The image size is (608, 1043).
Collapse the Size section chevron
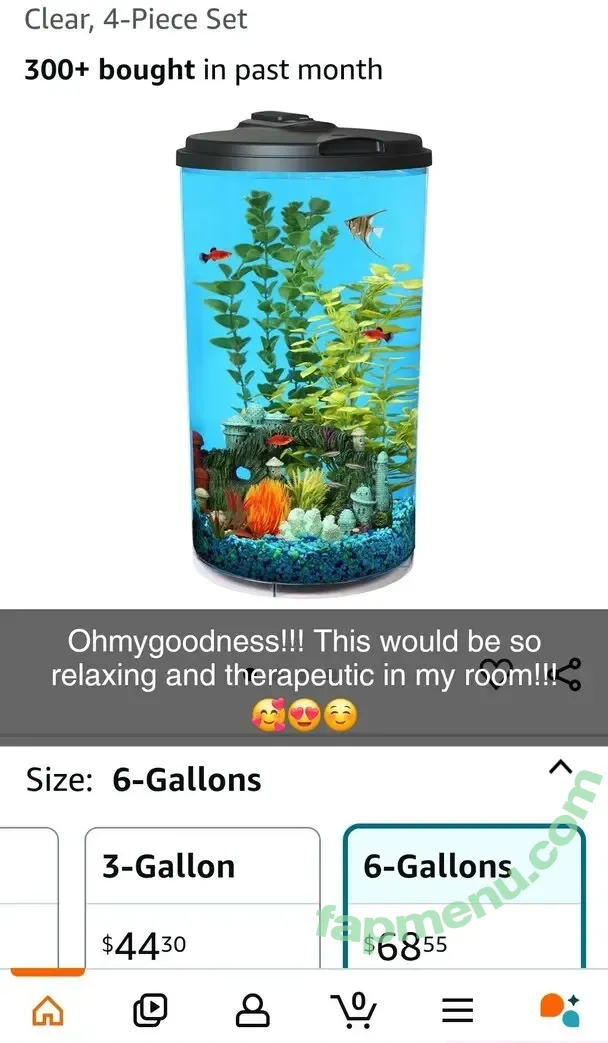[x=561, y=768]
